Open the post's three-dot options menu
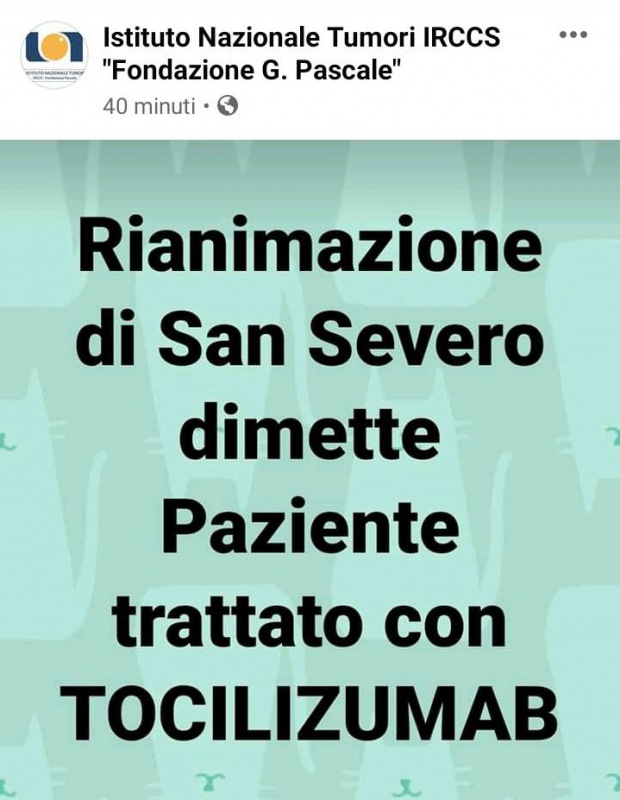This screenshot has height=800, width=620. (572, 35)
